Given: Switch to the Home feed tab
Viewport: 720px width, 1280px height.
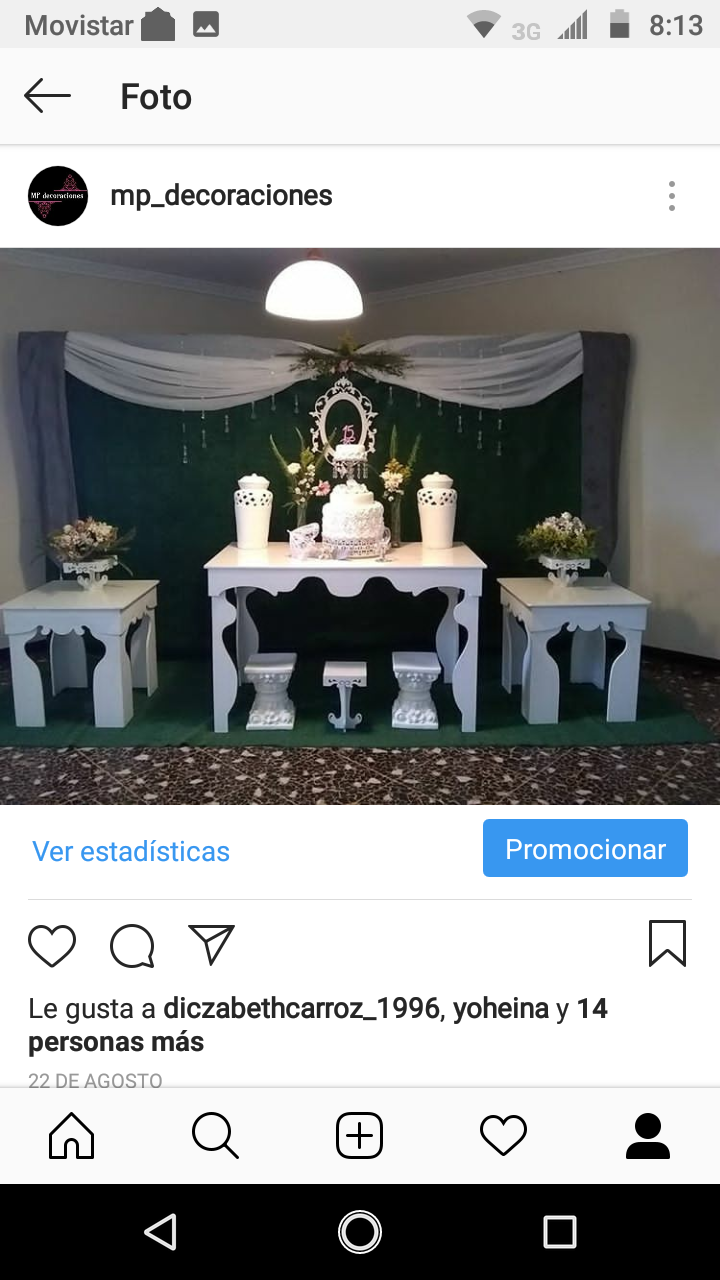Looking at the screenshot, I should (x=72, y=1136).
